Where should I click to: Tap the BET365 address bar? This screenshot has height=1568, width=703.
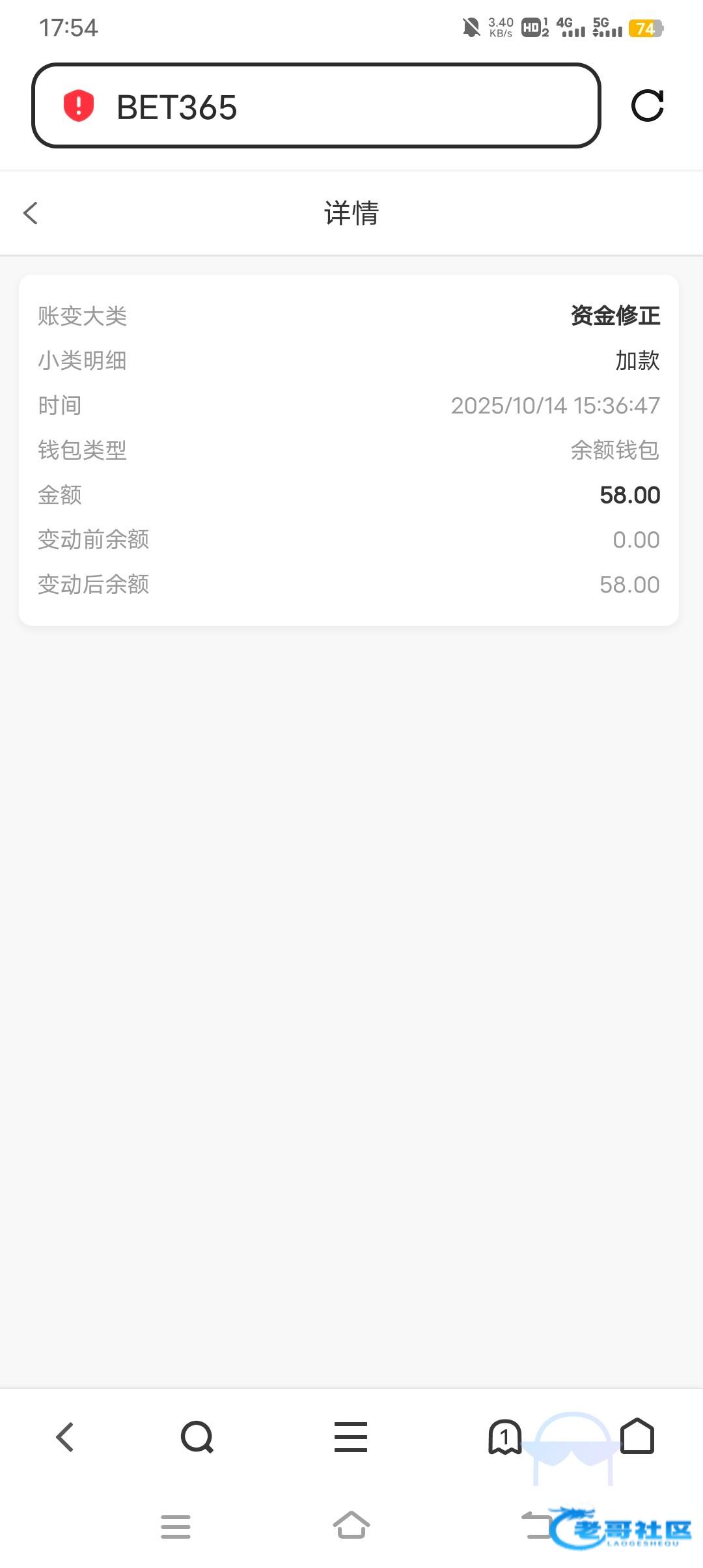(x=316, y=105)
